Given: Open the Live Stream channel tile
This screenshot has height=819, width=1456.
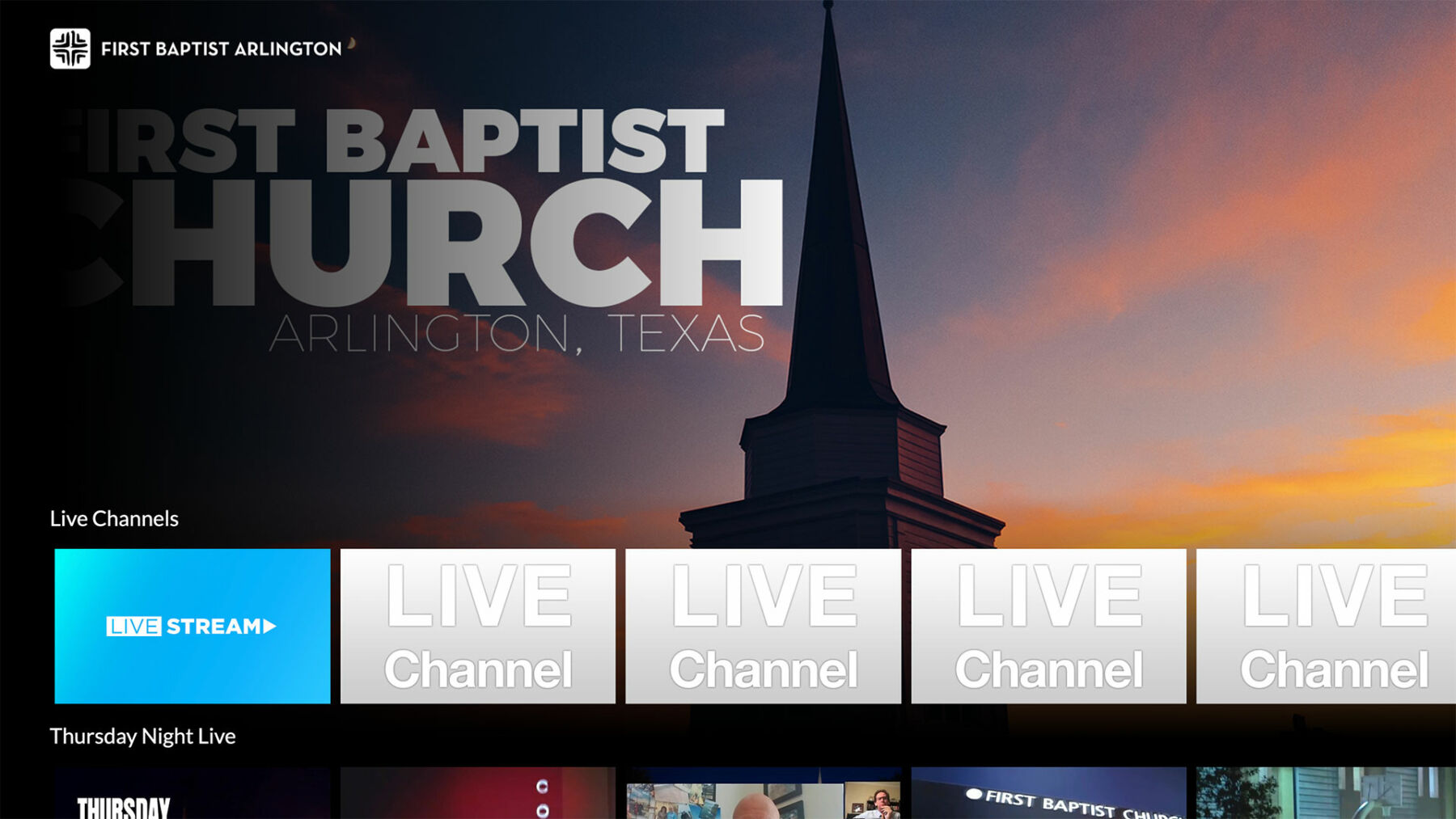Looking at the screenshot, I should pos(192,626).
